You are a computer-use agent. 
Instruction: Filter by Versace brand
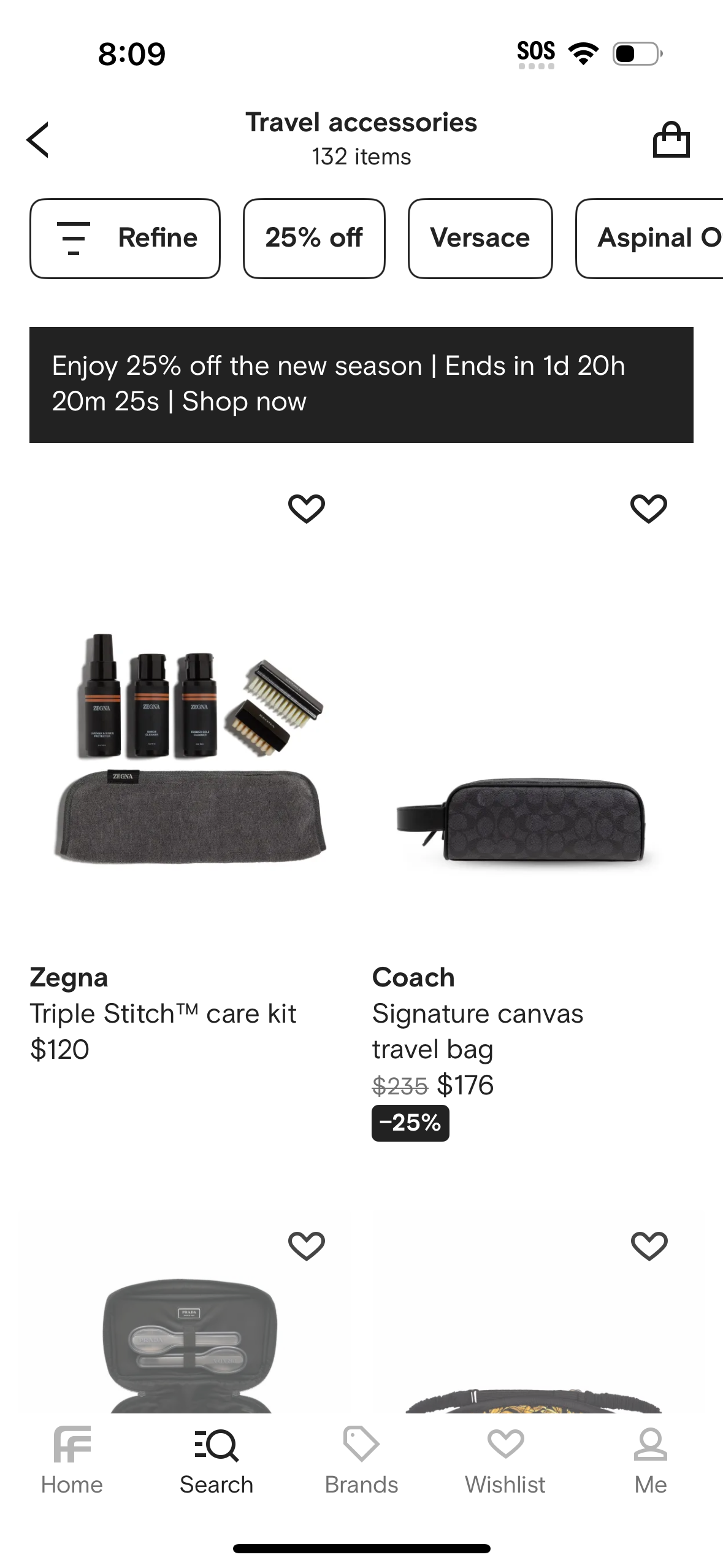tap(480, 238)
